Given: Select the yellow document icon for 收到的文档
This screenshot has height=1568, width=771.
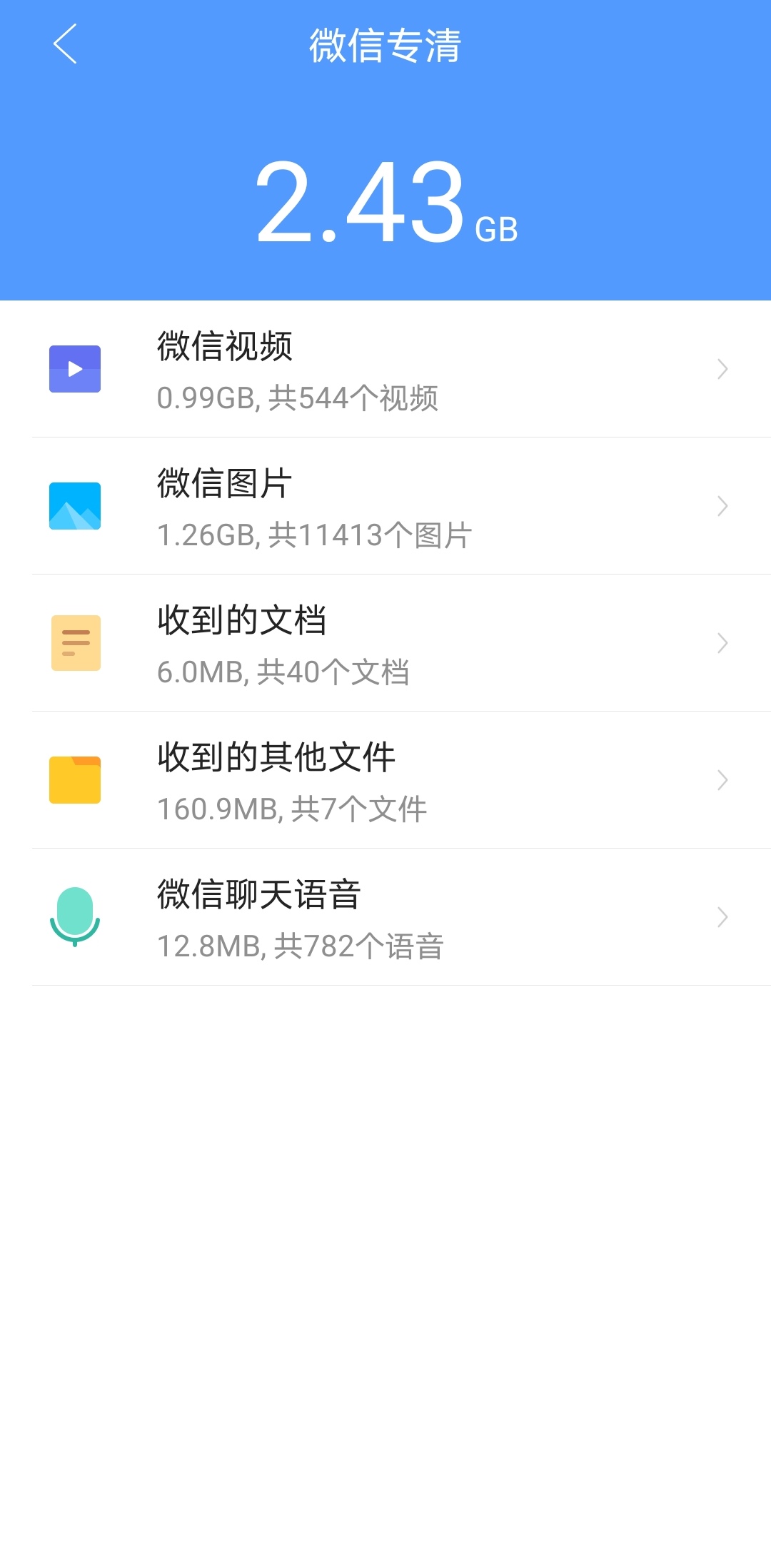Looking at the screenshot, I should [75, 644].
